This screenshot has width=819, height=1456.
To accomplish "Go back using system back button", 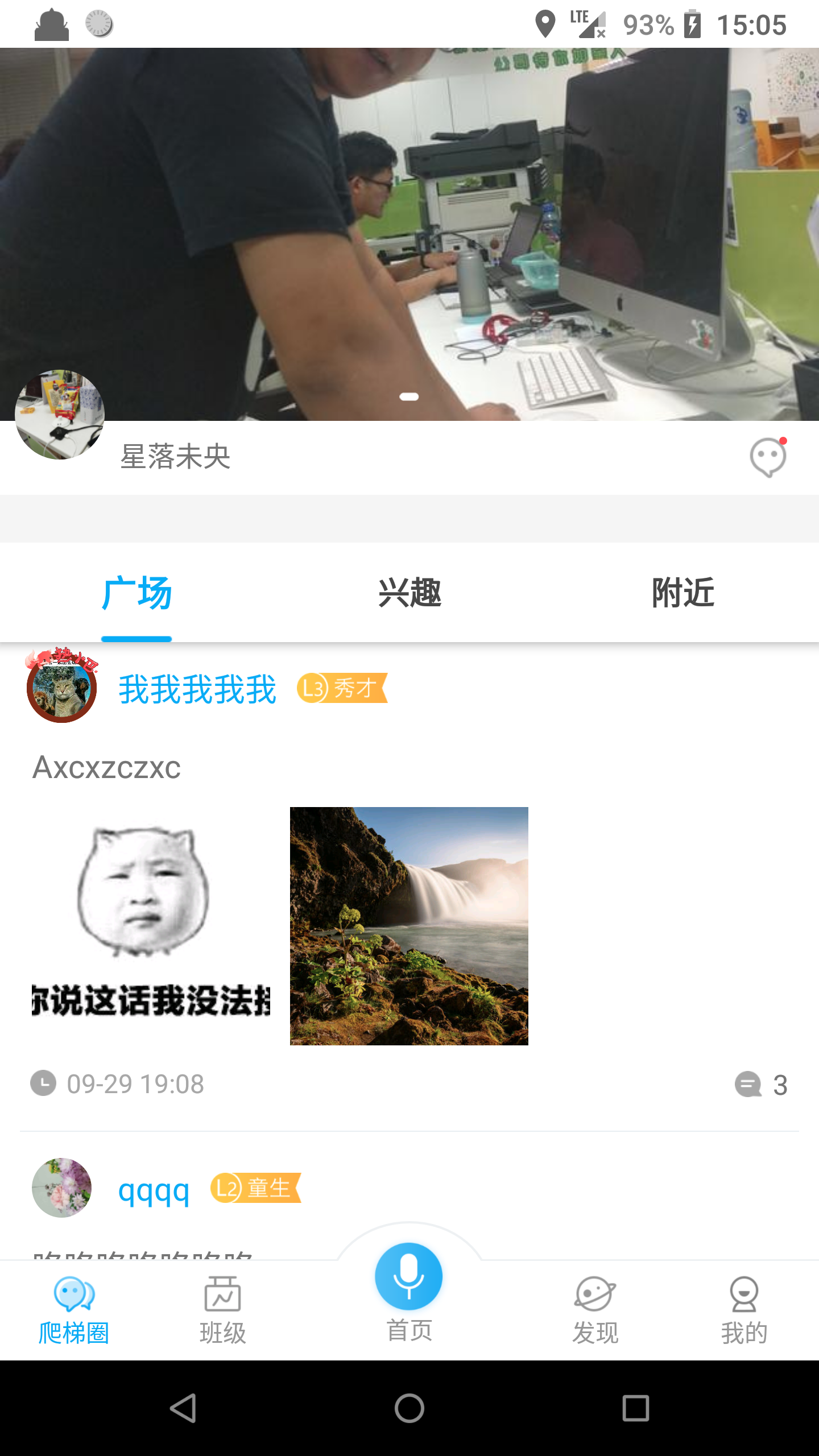I will click(183, 1408).
